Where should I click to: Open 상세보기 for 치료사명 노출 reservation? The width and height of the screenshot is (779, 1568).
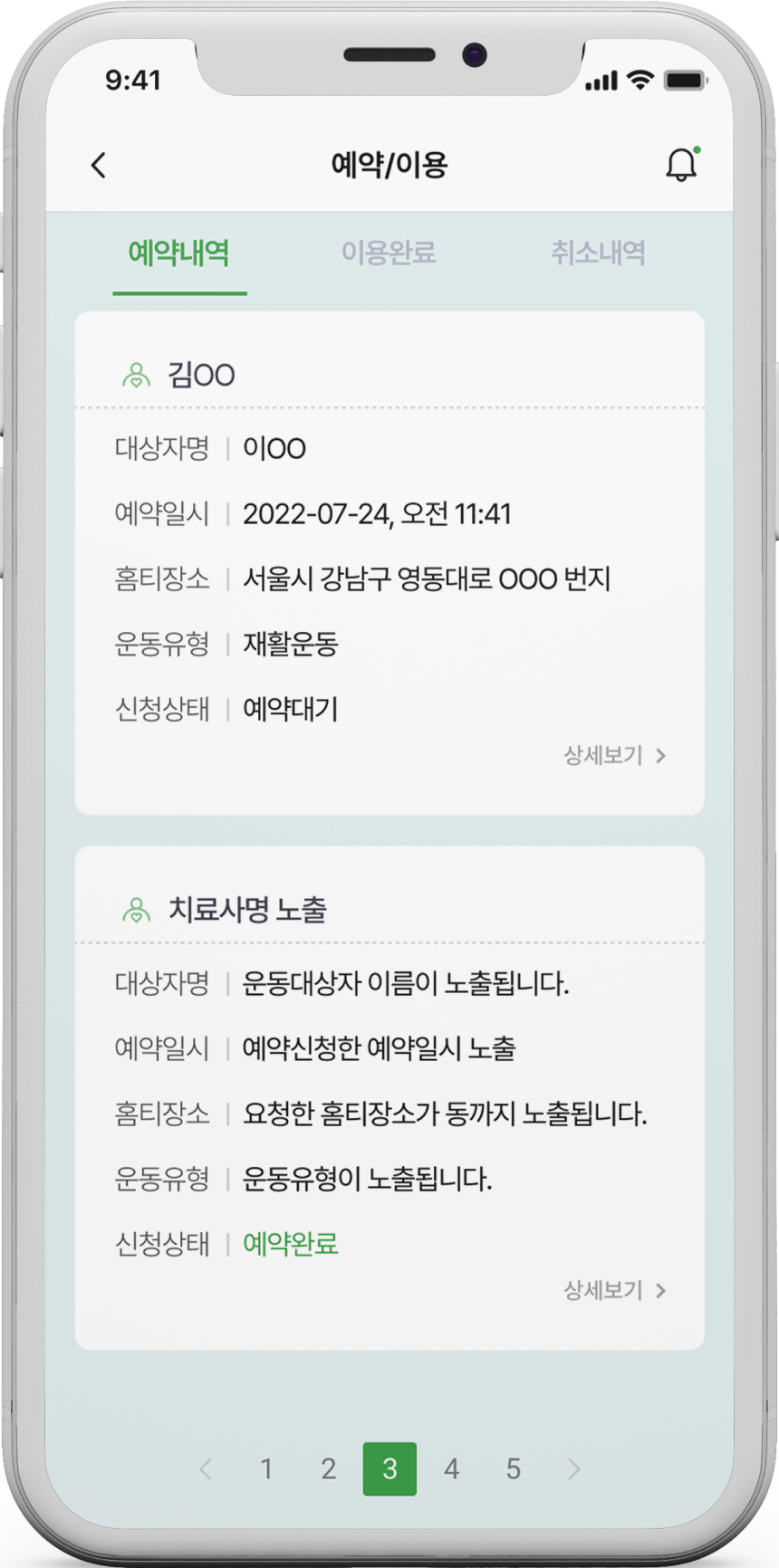[615, 1290]
